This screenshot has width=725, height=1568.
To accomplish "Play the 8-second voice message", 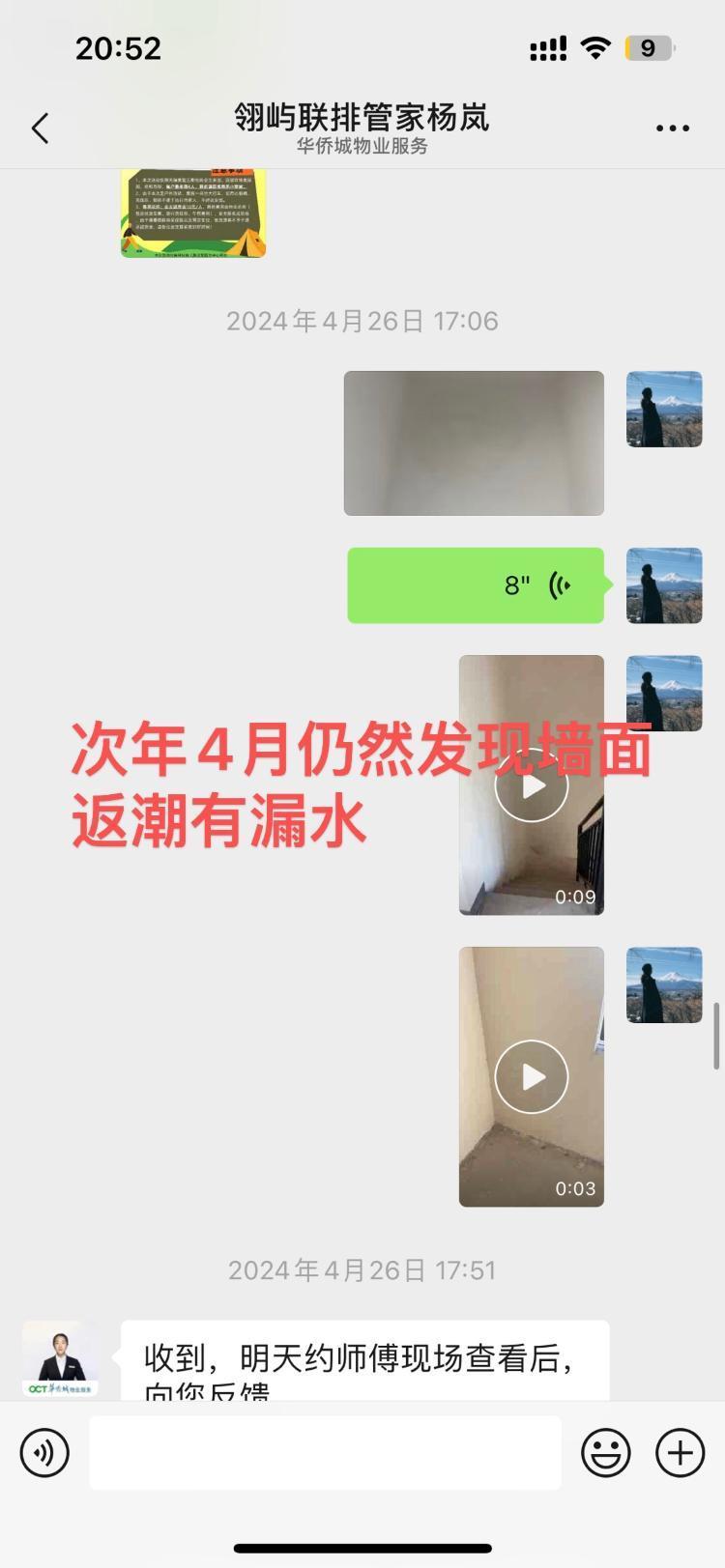I will coord(476,585).
